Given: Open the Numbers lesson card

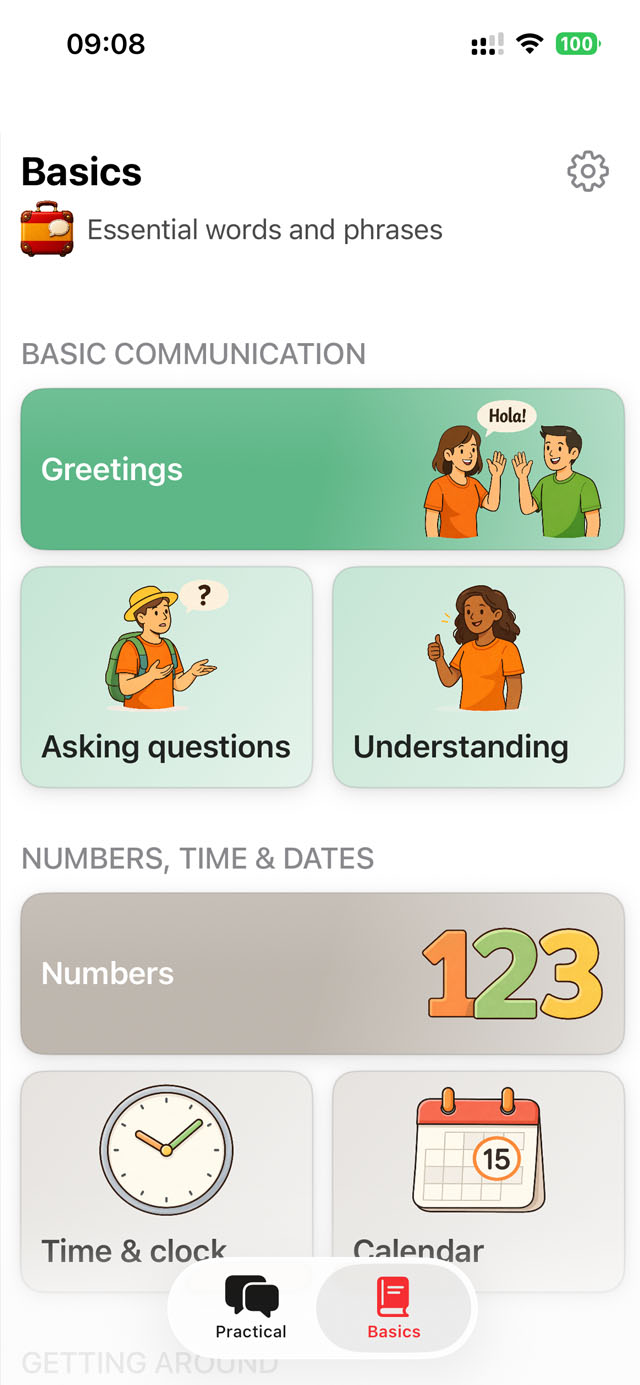Looking at the screenshot, I should pyautogui.click(x=323, y=973).
